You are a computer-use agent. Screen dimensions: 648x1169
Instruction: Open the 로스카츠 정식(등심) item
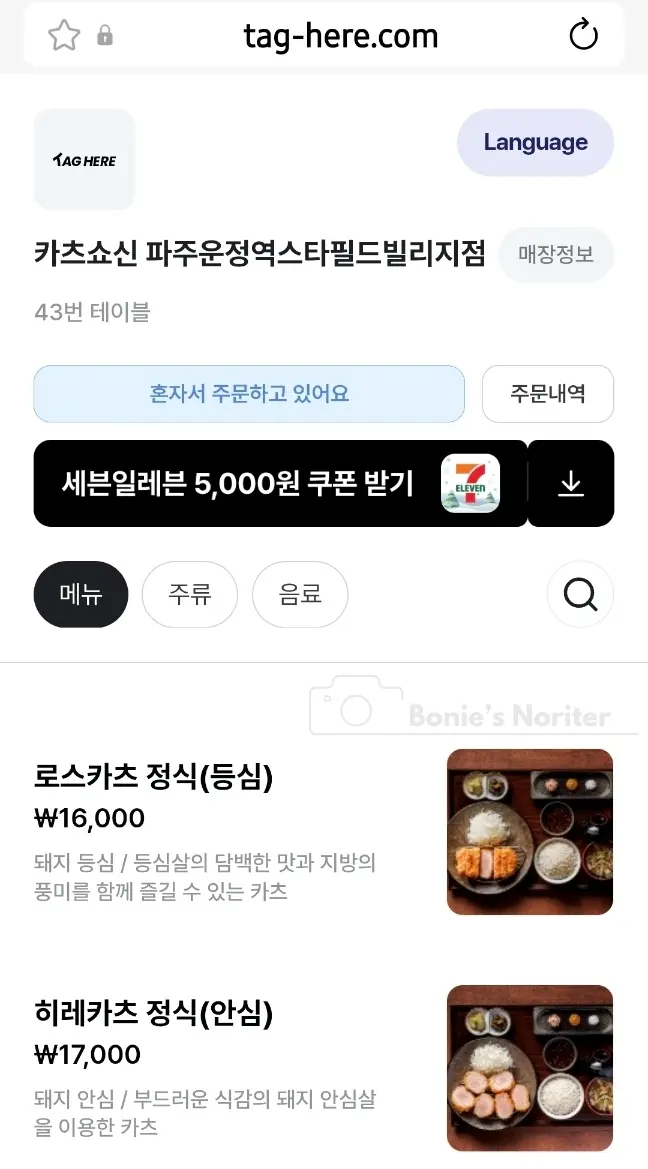click(324, 832)
